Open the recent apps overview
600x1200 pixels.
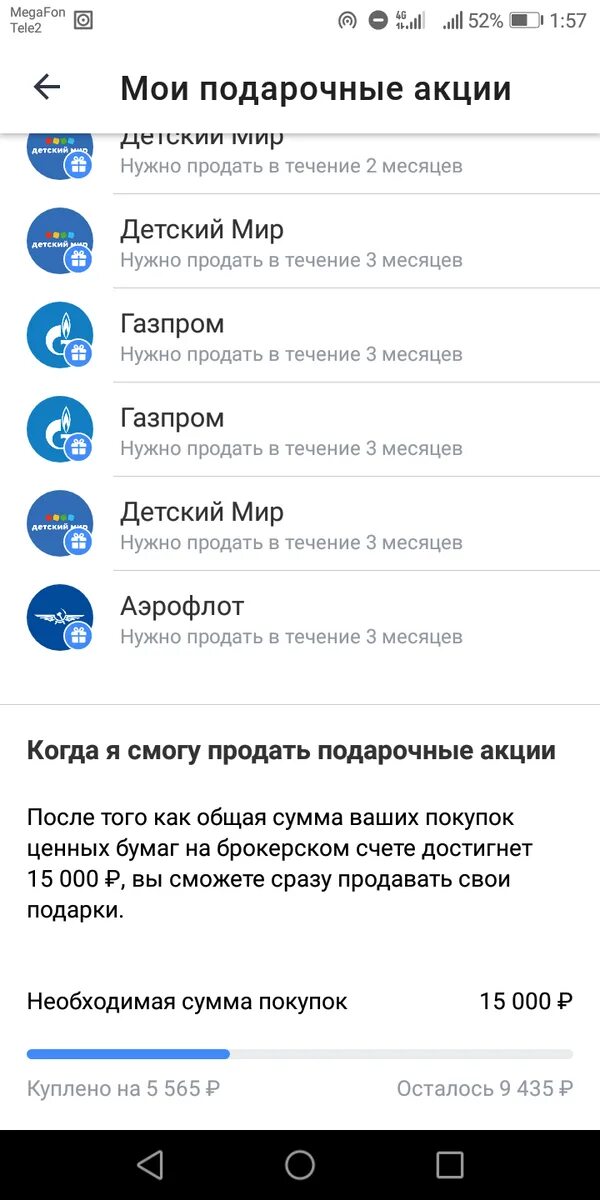pos(450,1165)
